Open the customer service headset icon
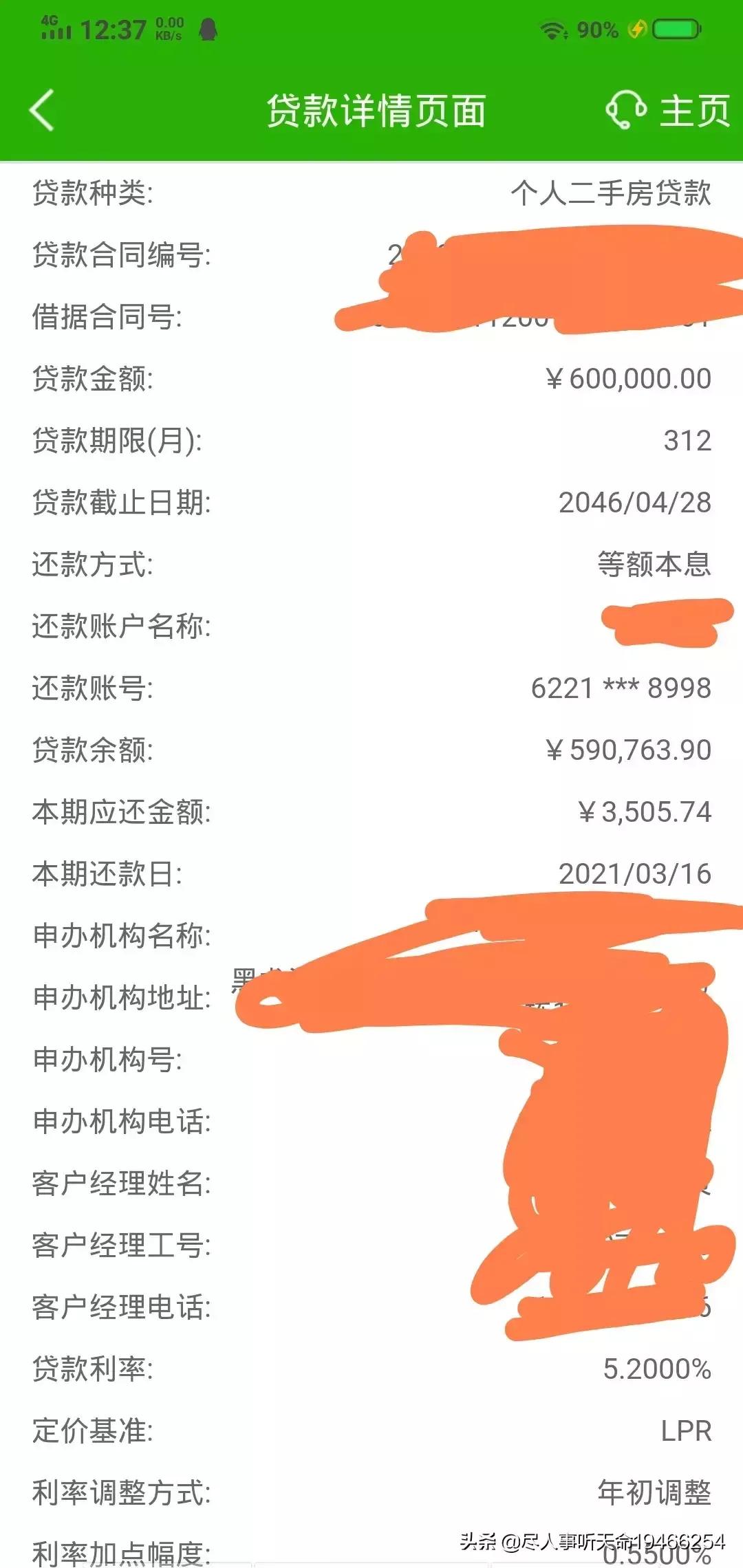Screen dimensions: 743x1568 point(625,109)
